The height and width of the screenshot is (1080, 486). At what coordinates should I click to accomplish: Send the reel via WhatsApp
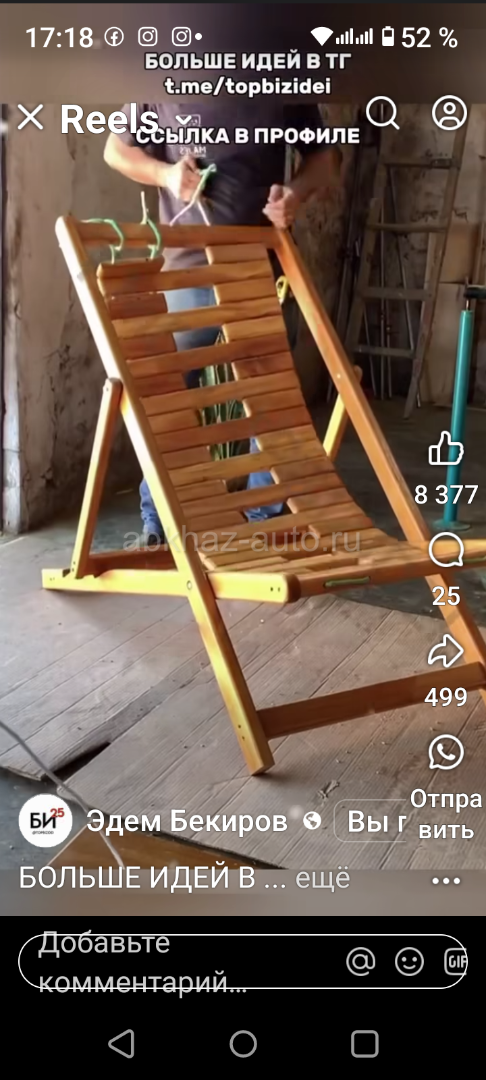[x=445, y=752]
